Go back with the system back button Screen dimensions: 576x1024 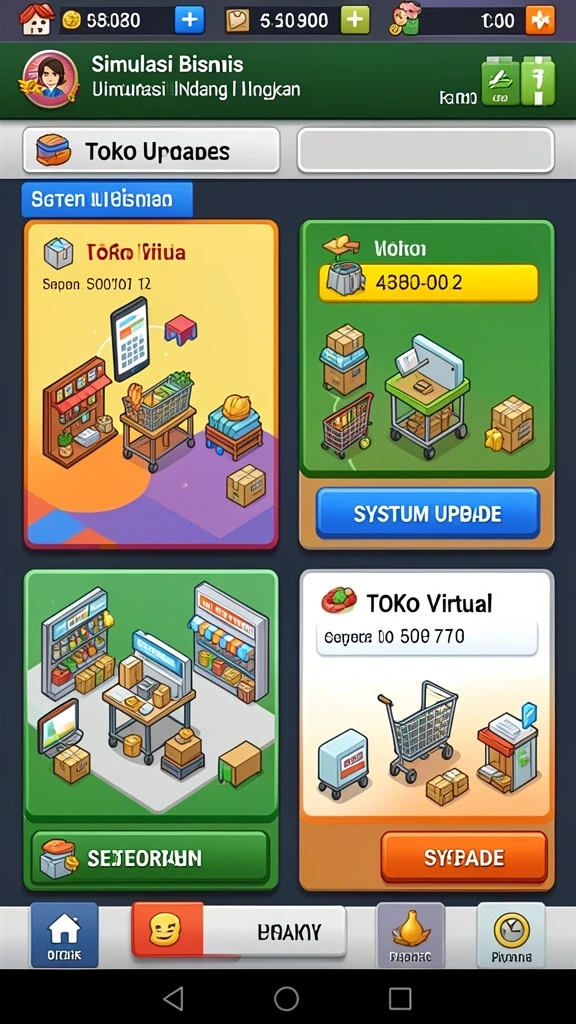(x=173, y=998)
